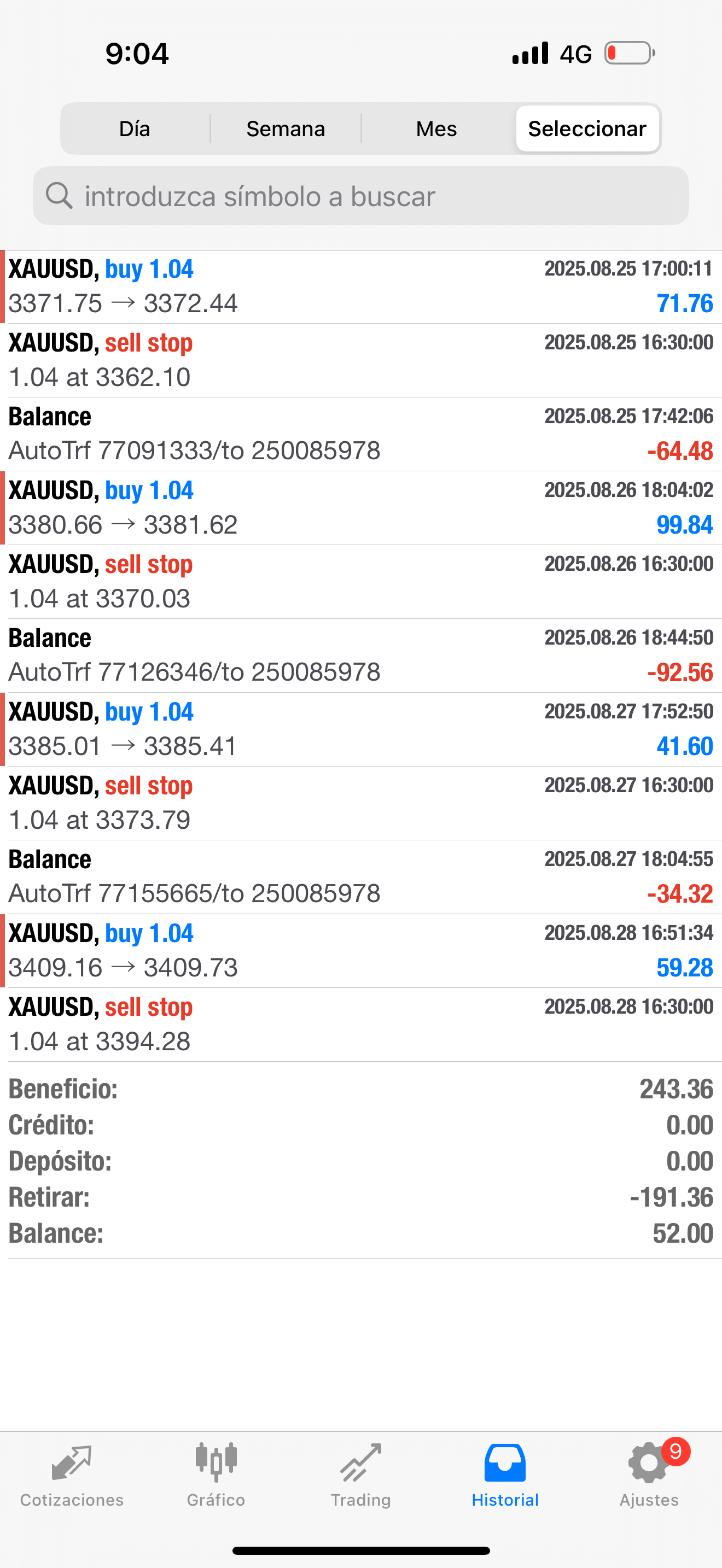The image size is (722, 1568).
Task: Choose the Mes period filter
Action: coord(436,128)
